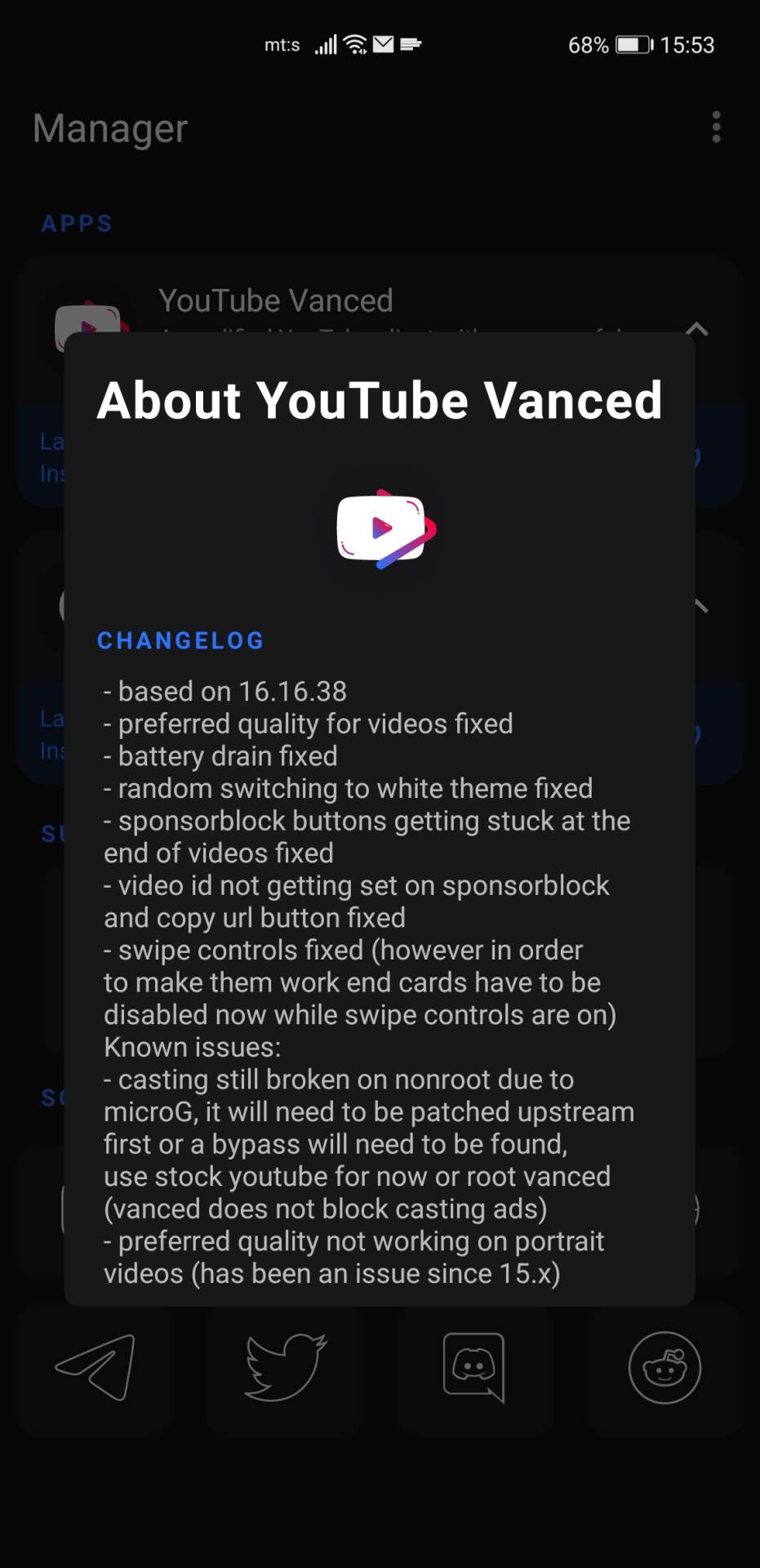Open the Discord server icon
The height and width of the screenshot is (1568, 760).
coord(475,1368)
